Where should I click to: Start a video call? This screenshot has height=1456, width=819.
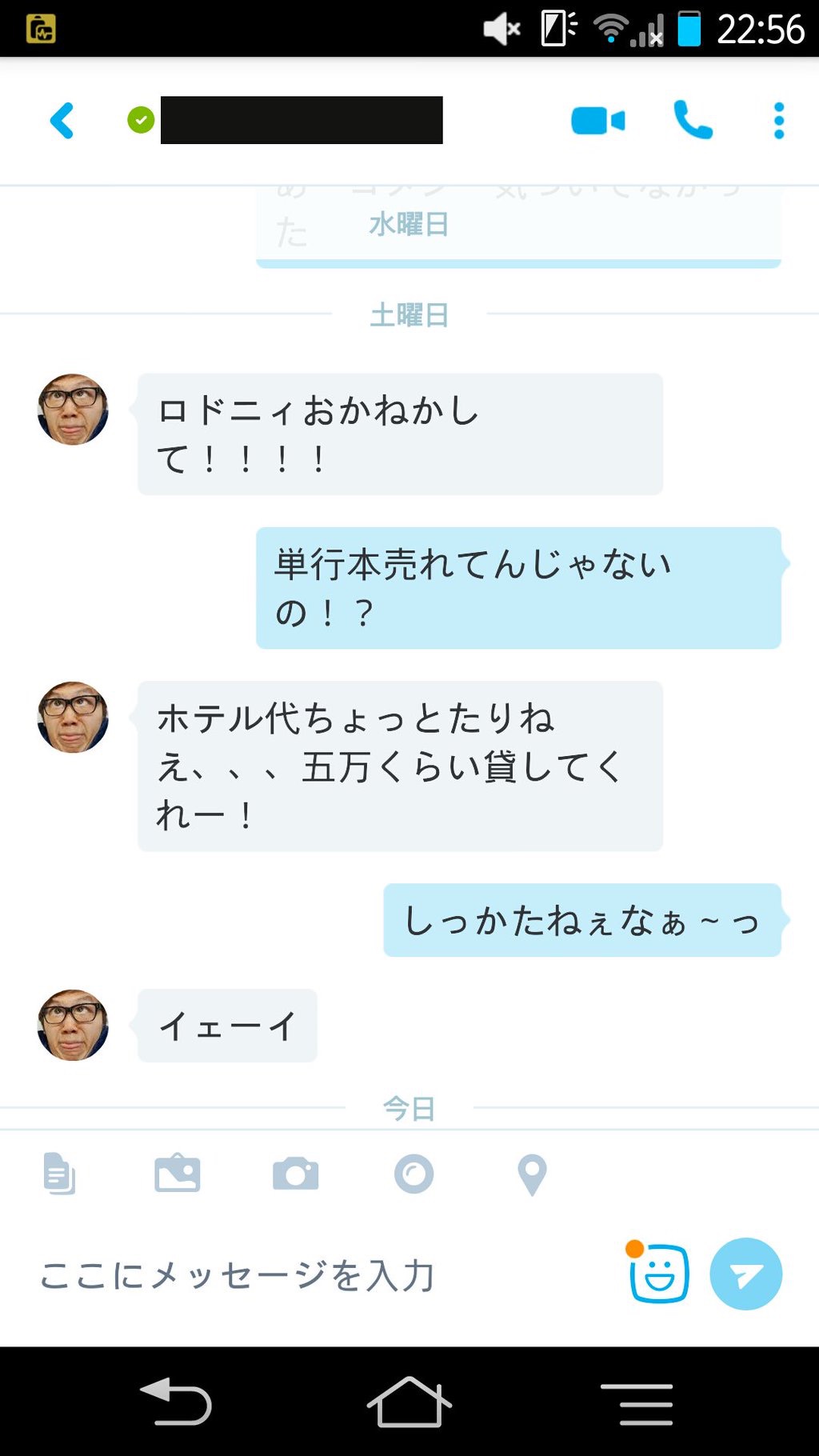pos(597,121)
